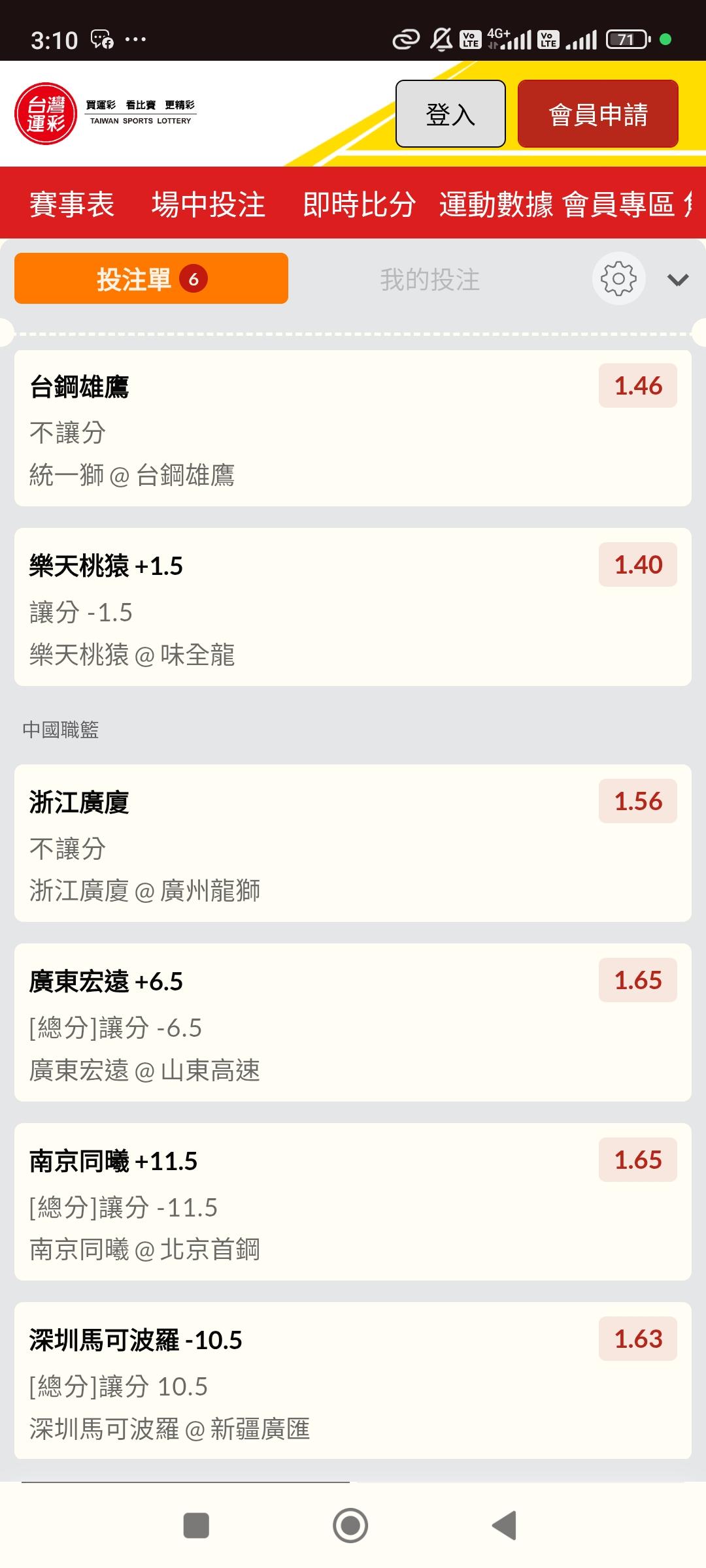Switch to 我的投注 my bets
This screenshot has width=706, height=1568.
pos(429,280)
